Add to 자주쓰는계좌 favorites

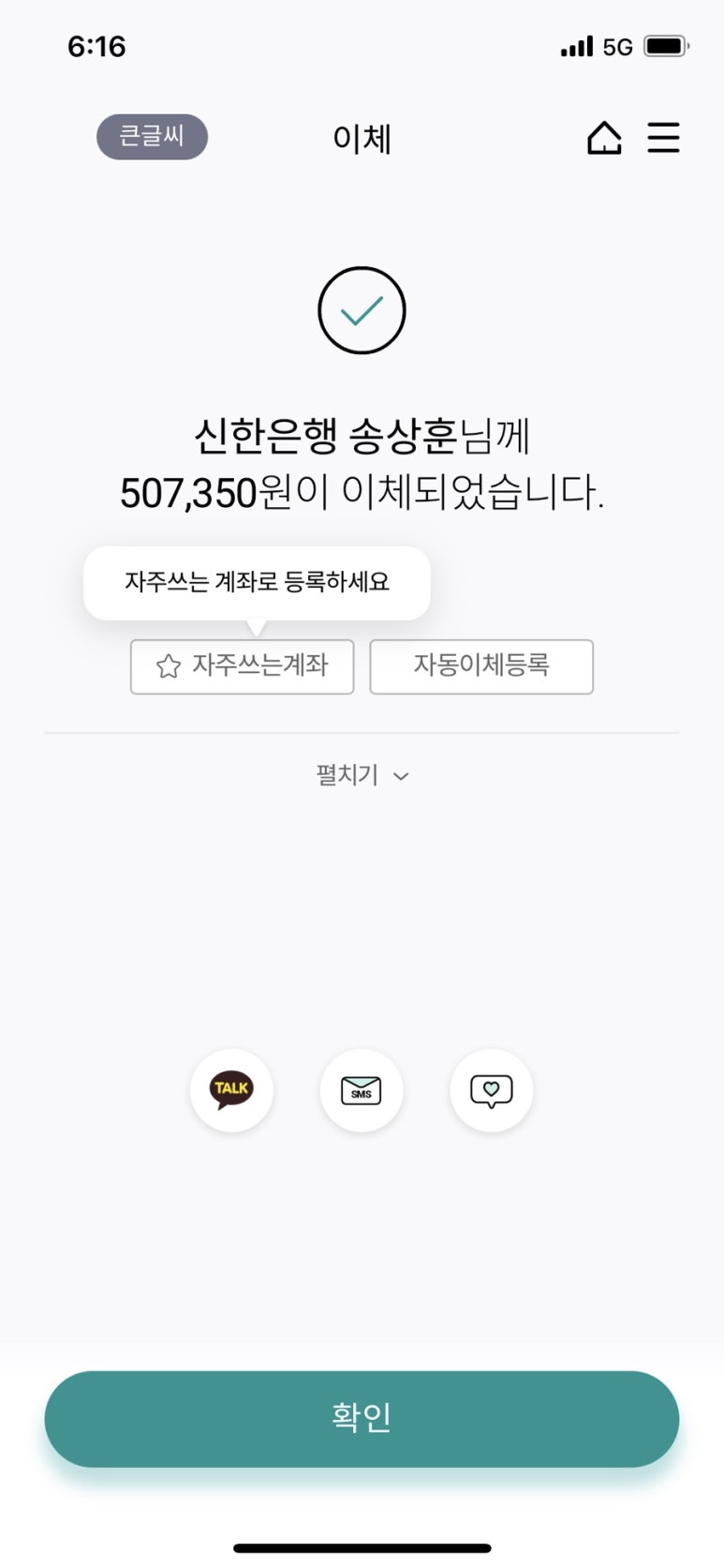(x=242, y=666)
